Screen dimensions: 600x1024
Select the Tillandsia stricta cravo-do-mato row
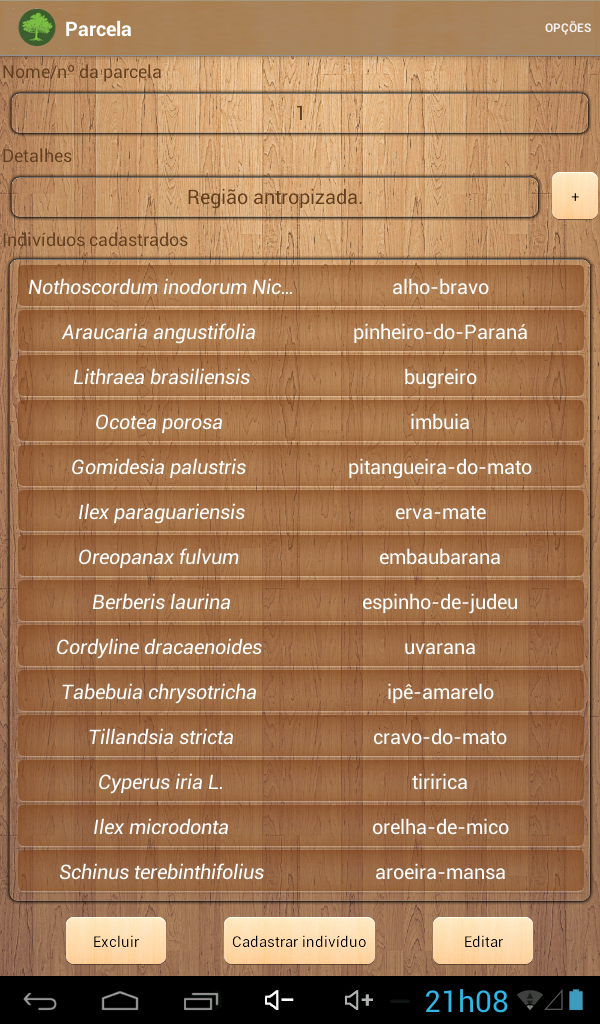[x=300, y=737]
